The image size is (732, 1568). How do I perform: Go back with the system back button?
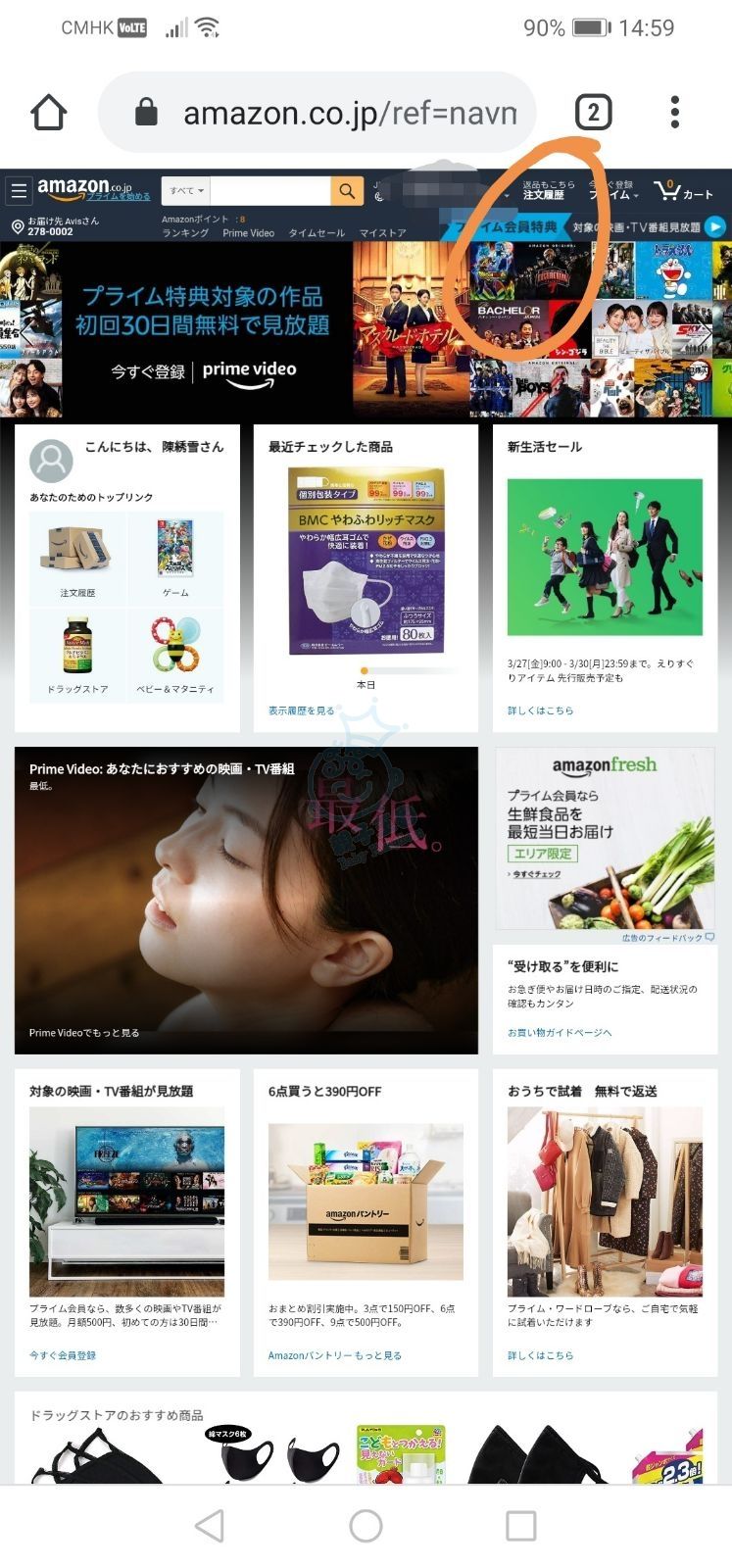coord(210,1526)
